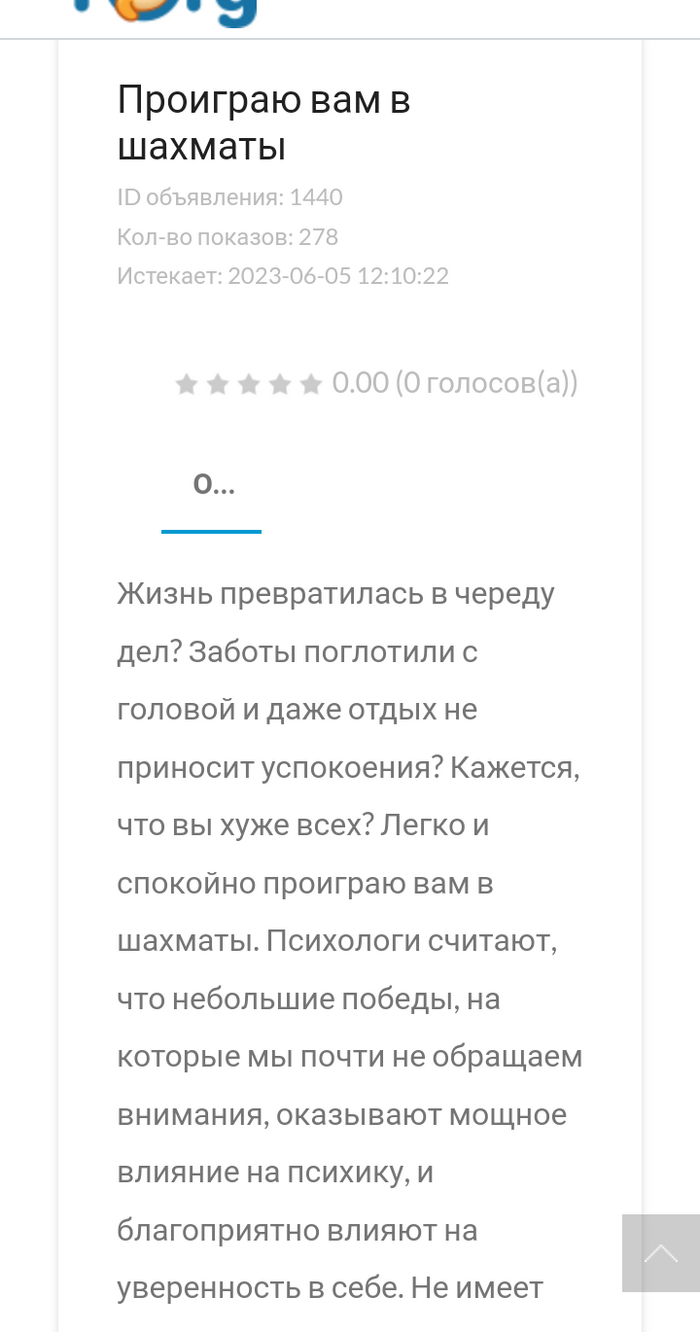700x1332 pixels.
Task: Rate the ad five stars
Action: 311,384
